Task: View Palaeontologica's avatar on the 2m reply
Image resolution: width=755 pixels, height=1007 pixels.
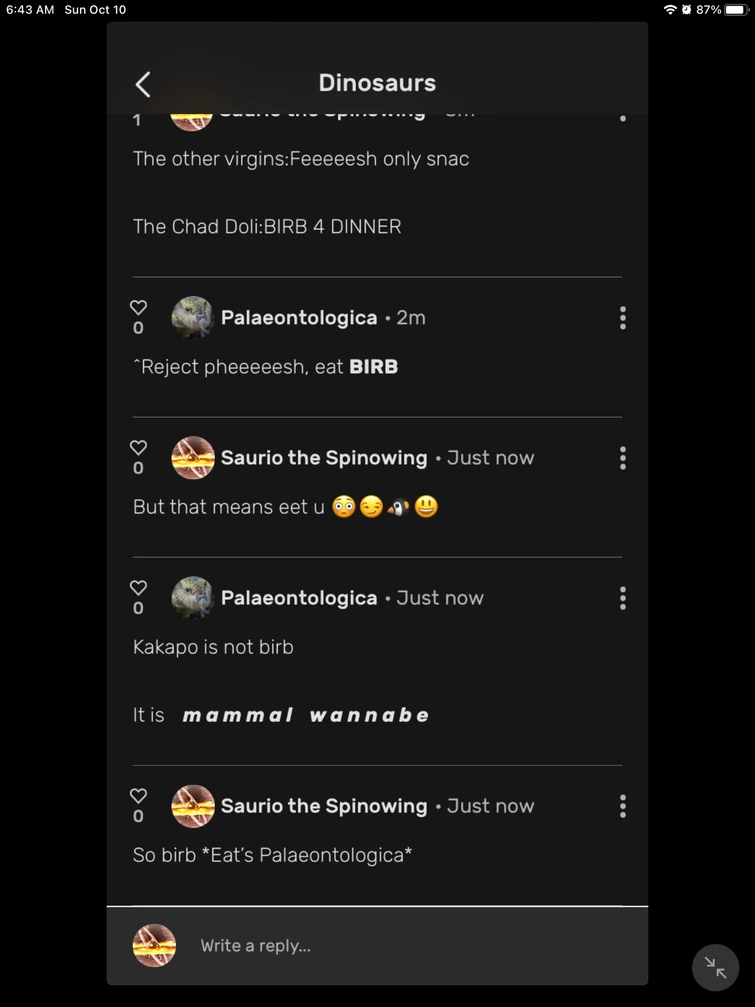Action: [x=193, y=318]
